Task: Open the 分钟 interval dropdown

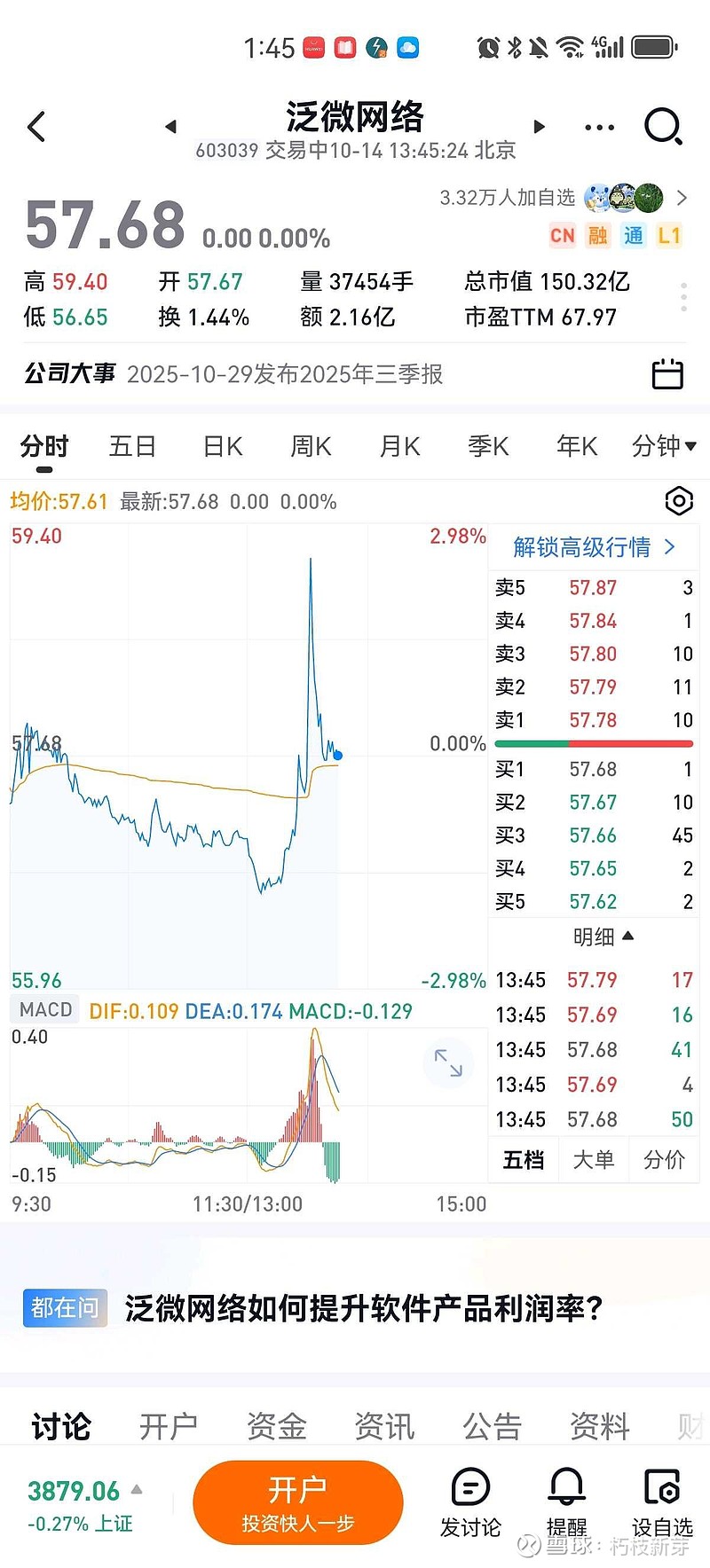Action: [664, 446]
